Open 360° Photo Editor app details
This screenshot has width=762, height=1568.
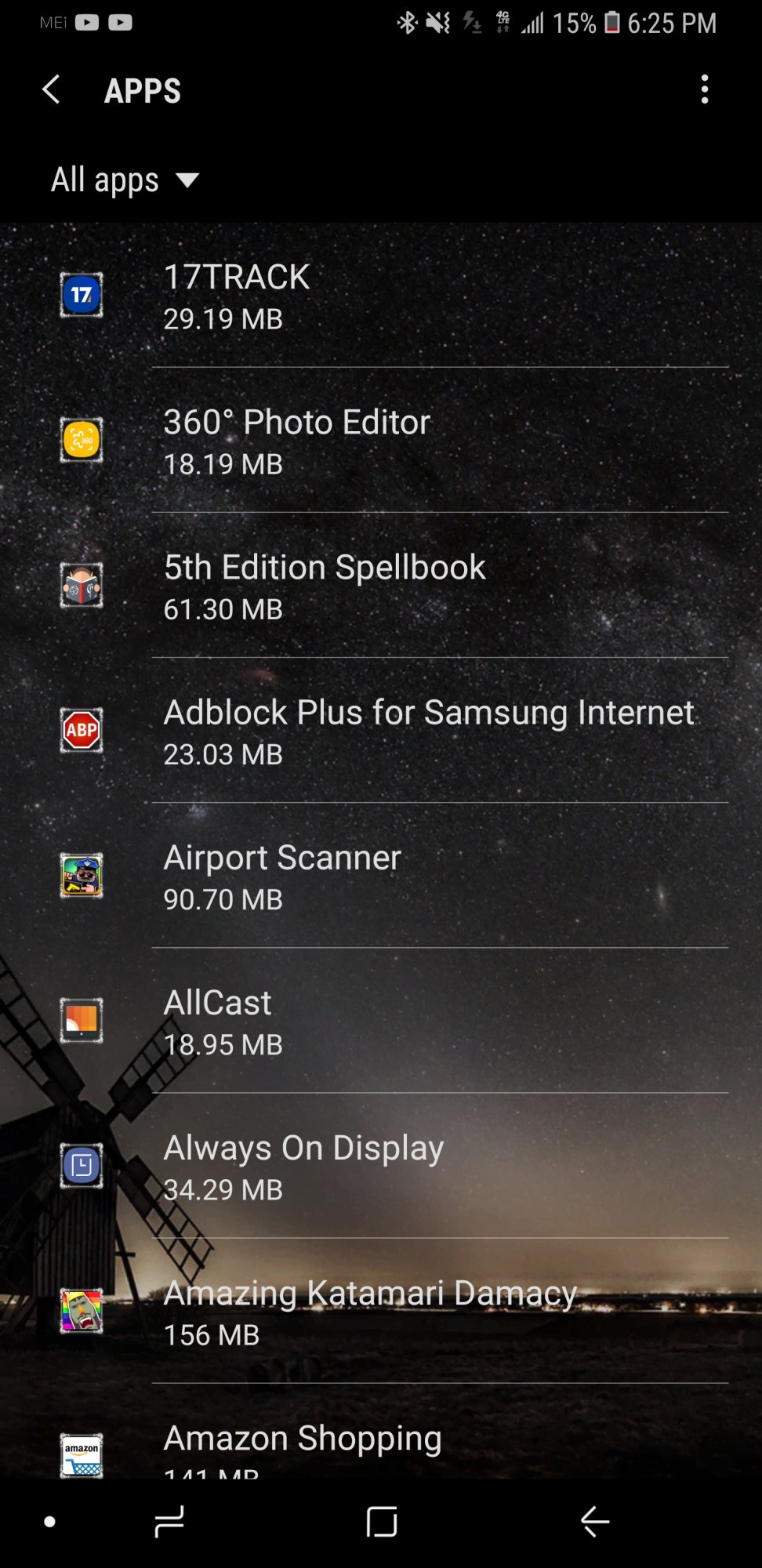point(381,441)
